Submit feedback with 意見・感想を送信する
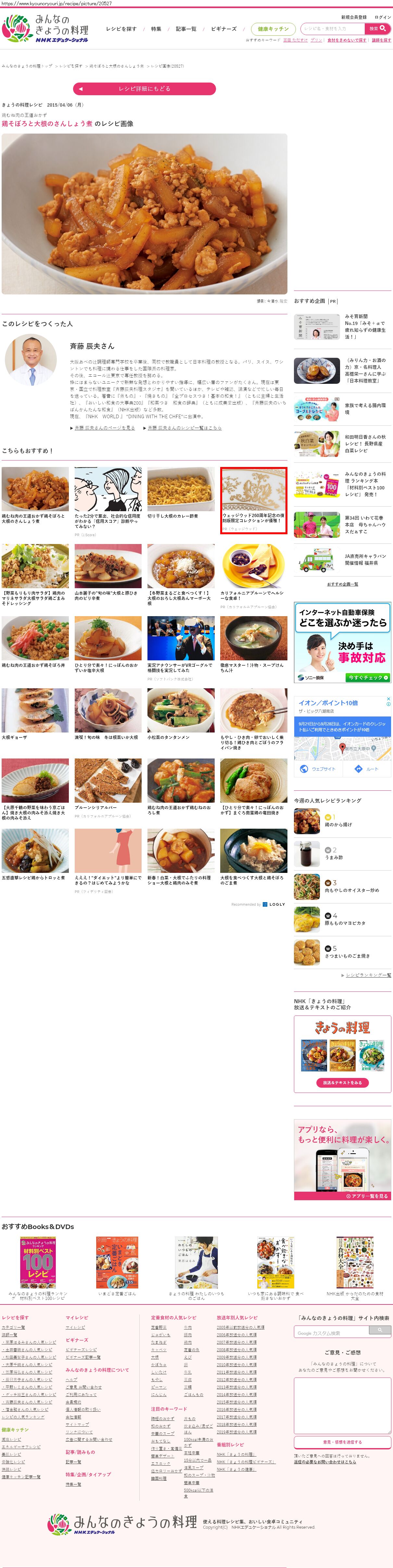The height and width of the screenshot is (1568, 393). tap(342, 1442)
